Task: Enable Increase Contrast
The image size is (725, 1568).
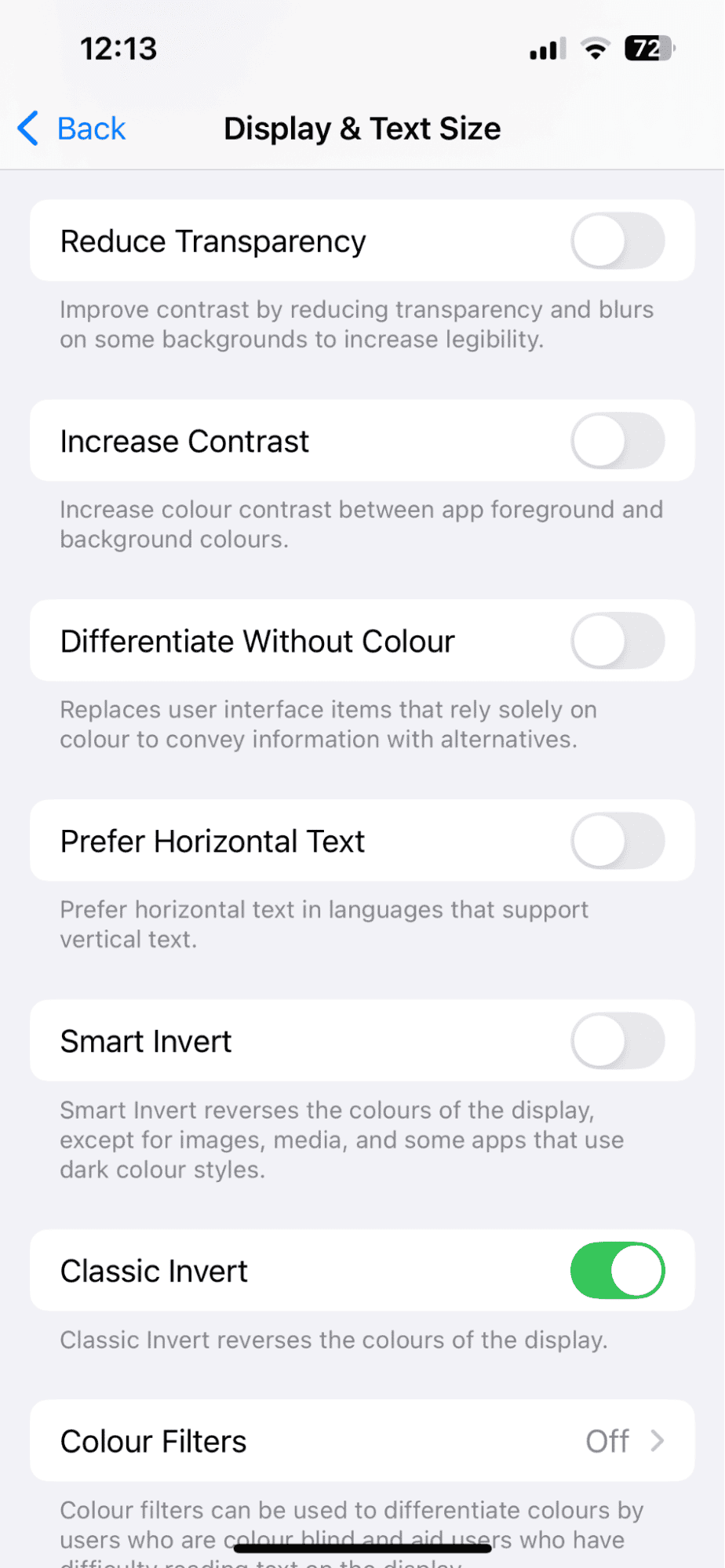Action: click(x=618, y=441)
